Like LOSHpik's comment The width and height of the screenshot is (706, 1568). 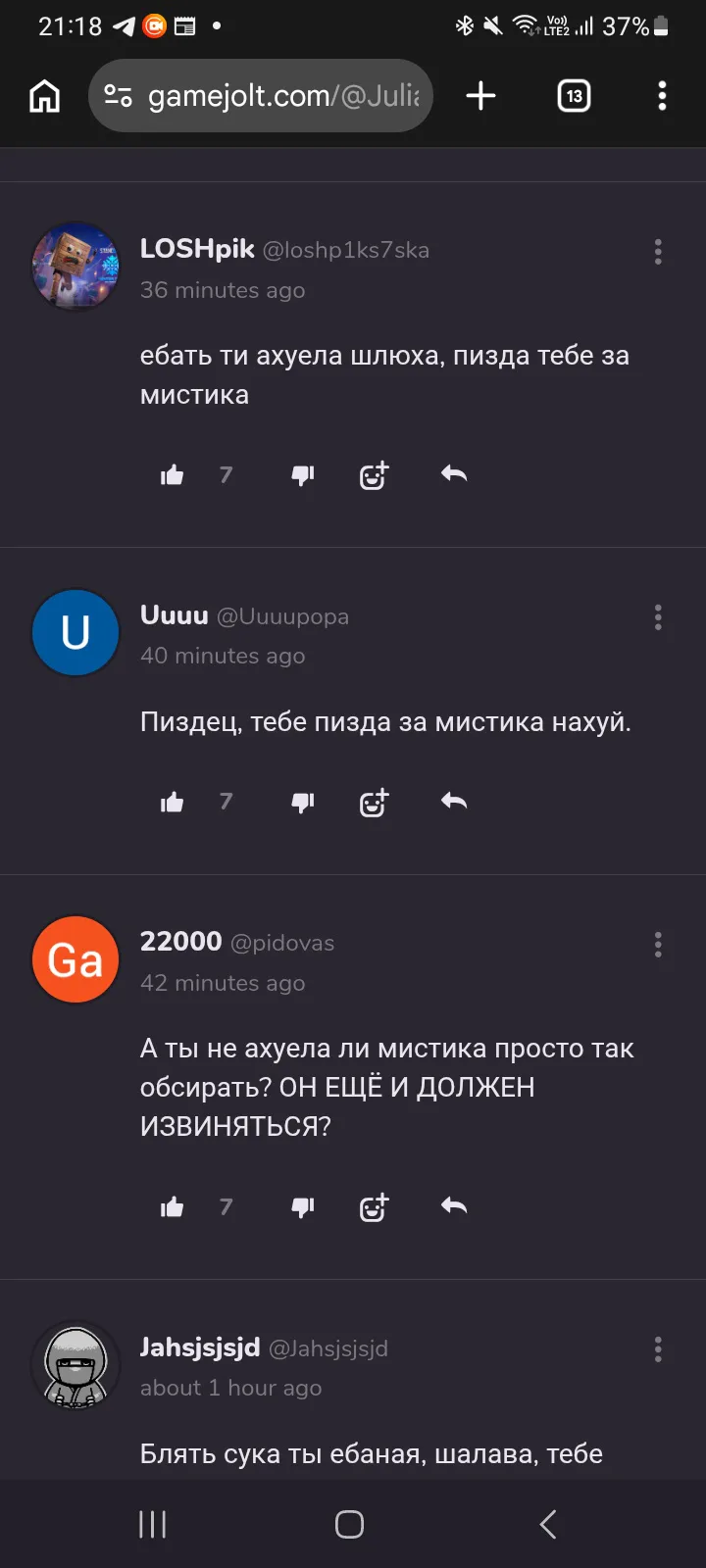pos(173,475)
